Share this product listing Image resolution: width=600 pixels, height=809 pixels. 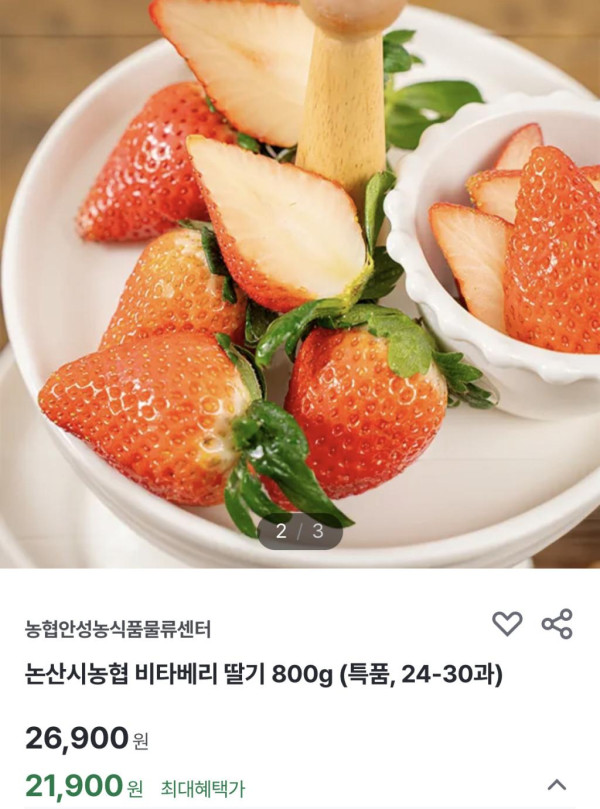557,624
